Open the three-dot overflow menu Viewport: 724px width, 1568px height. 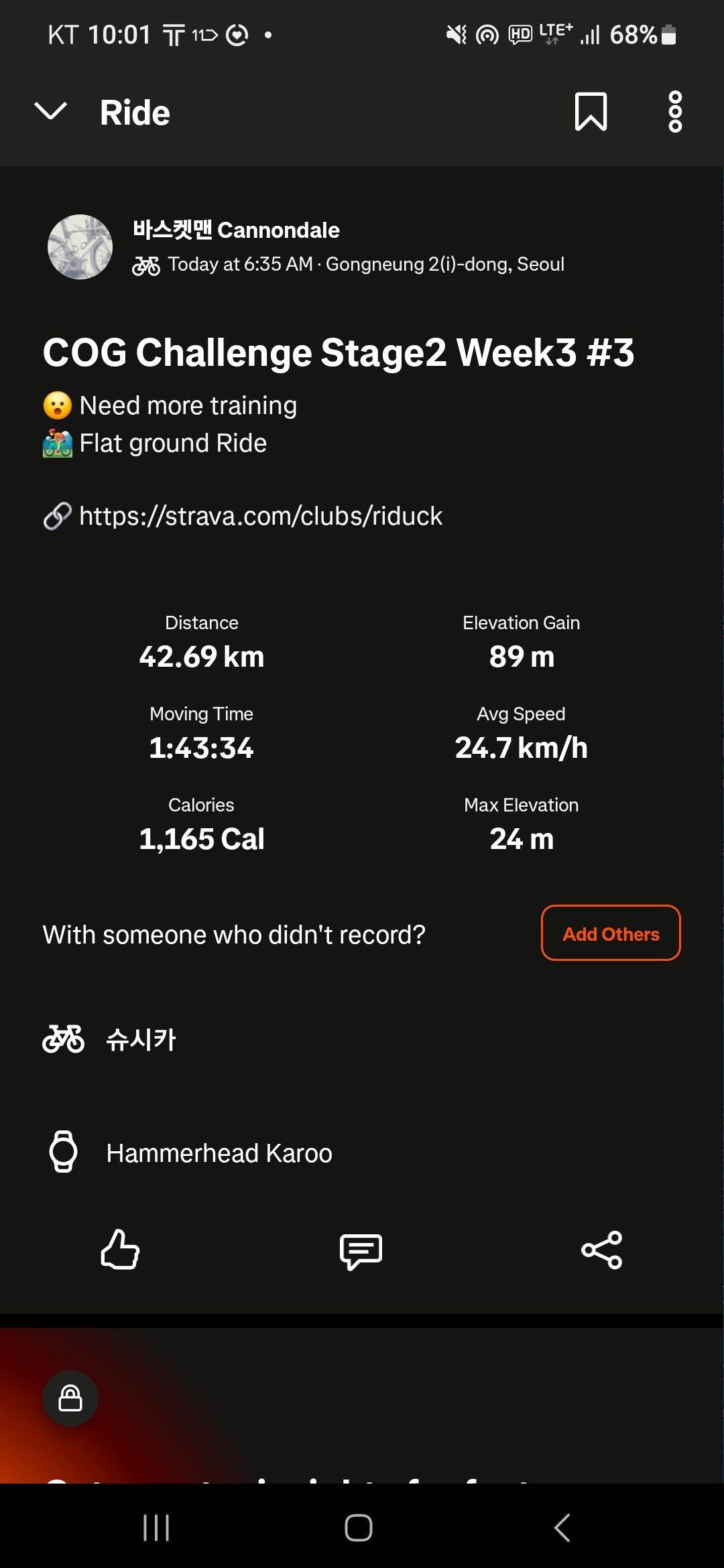pyautogui.click(x=675, y=111)
